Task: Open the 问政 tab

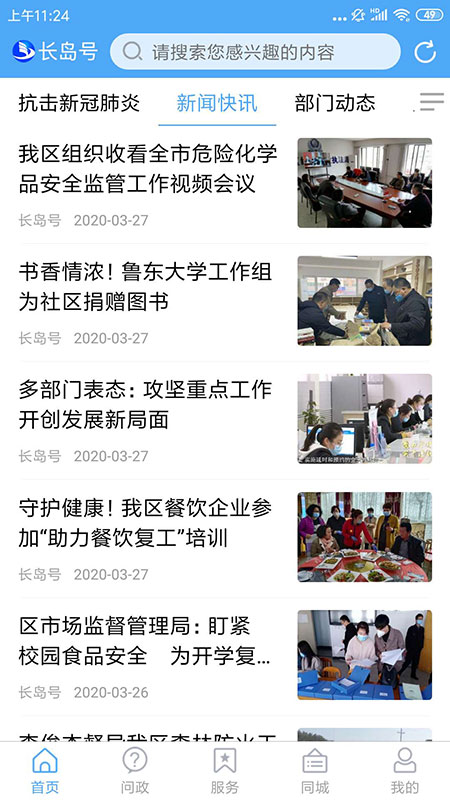Action: click(135, 771)
